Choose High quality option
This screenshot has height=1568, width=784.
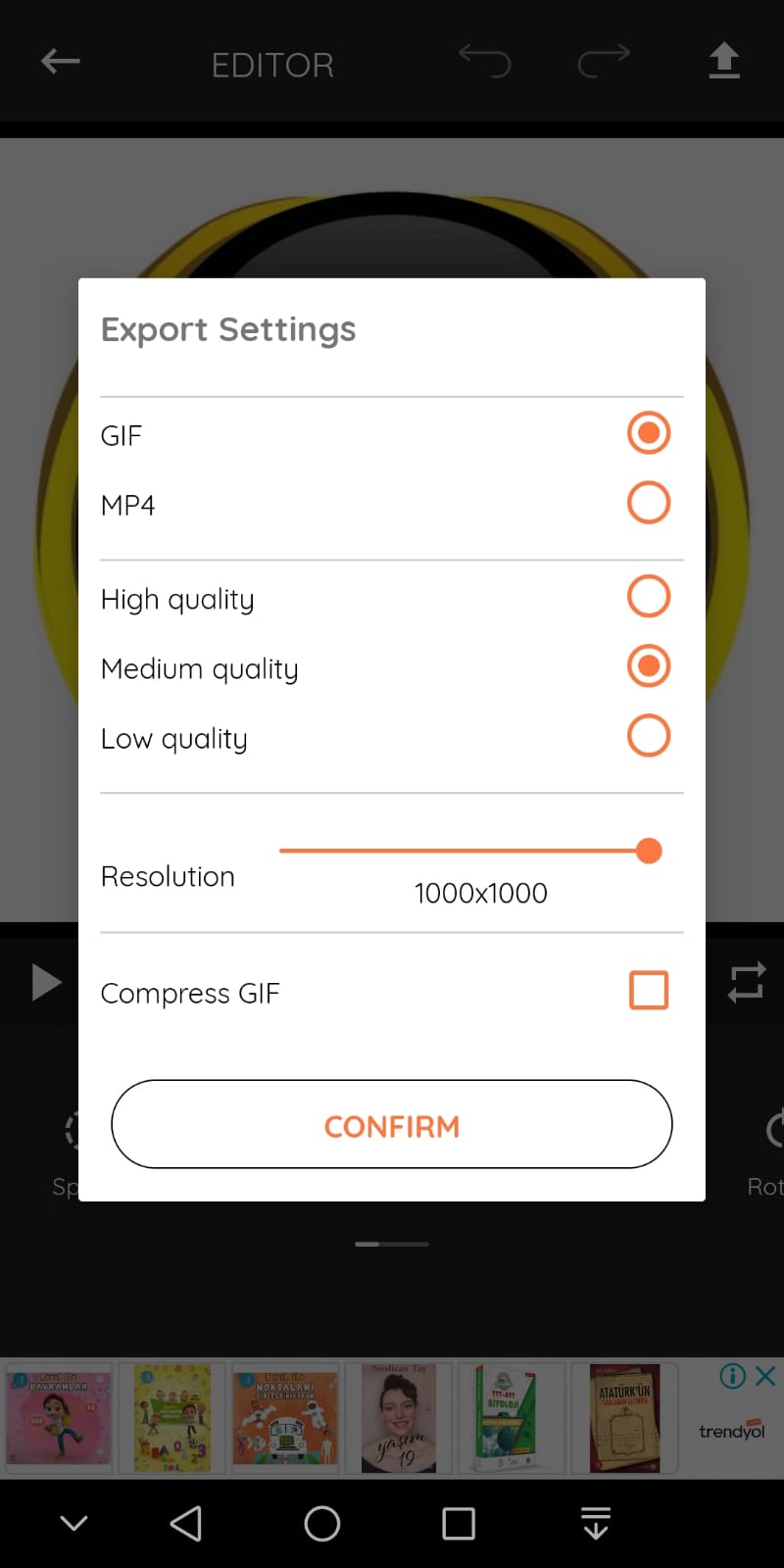tap(648, 596)
